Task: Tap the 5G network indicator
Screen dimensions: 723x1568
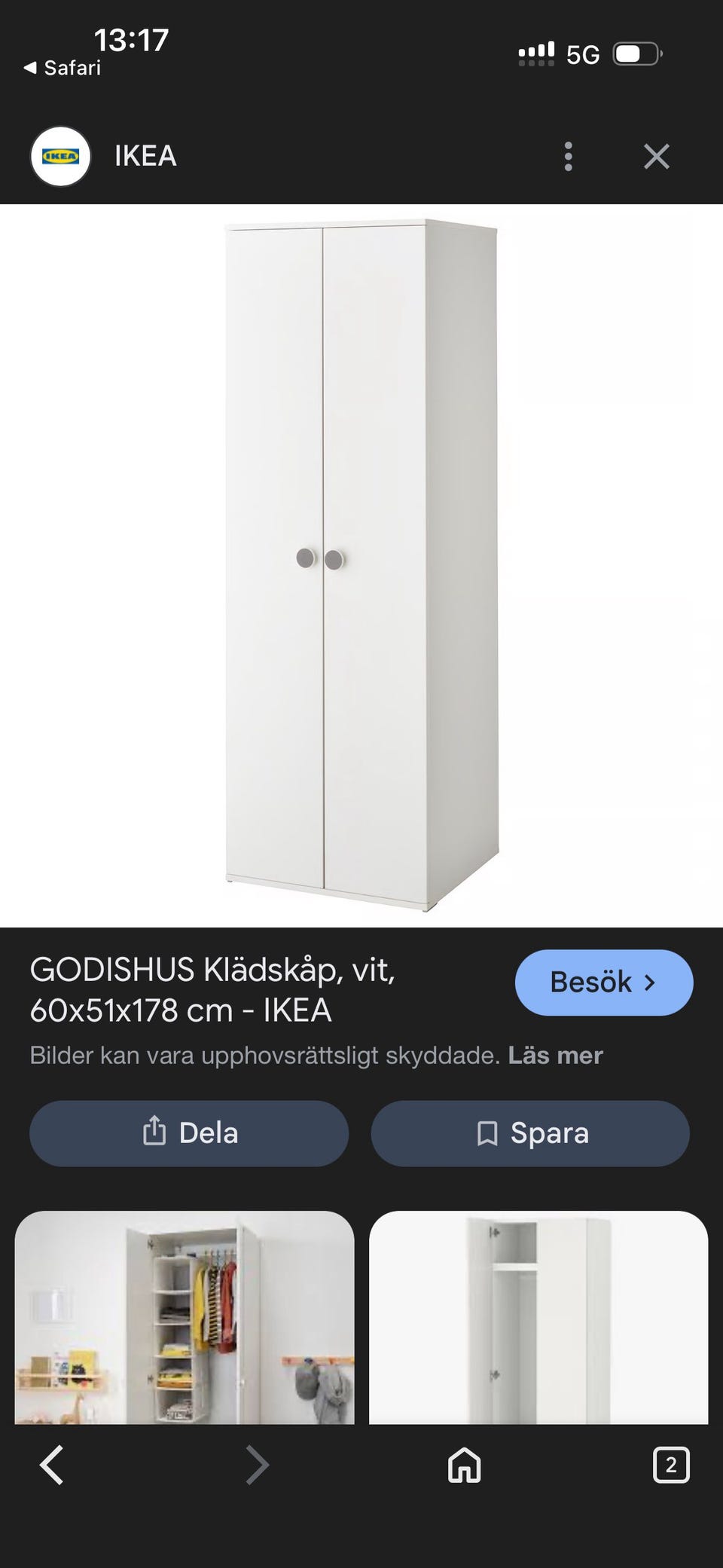Action: point(584,53)
